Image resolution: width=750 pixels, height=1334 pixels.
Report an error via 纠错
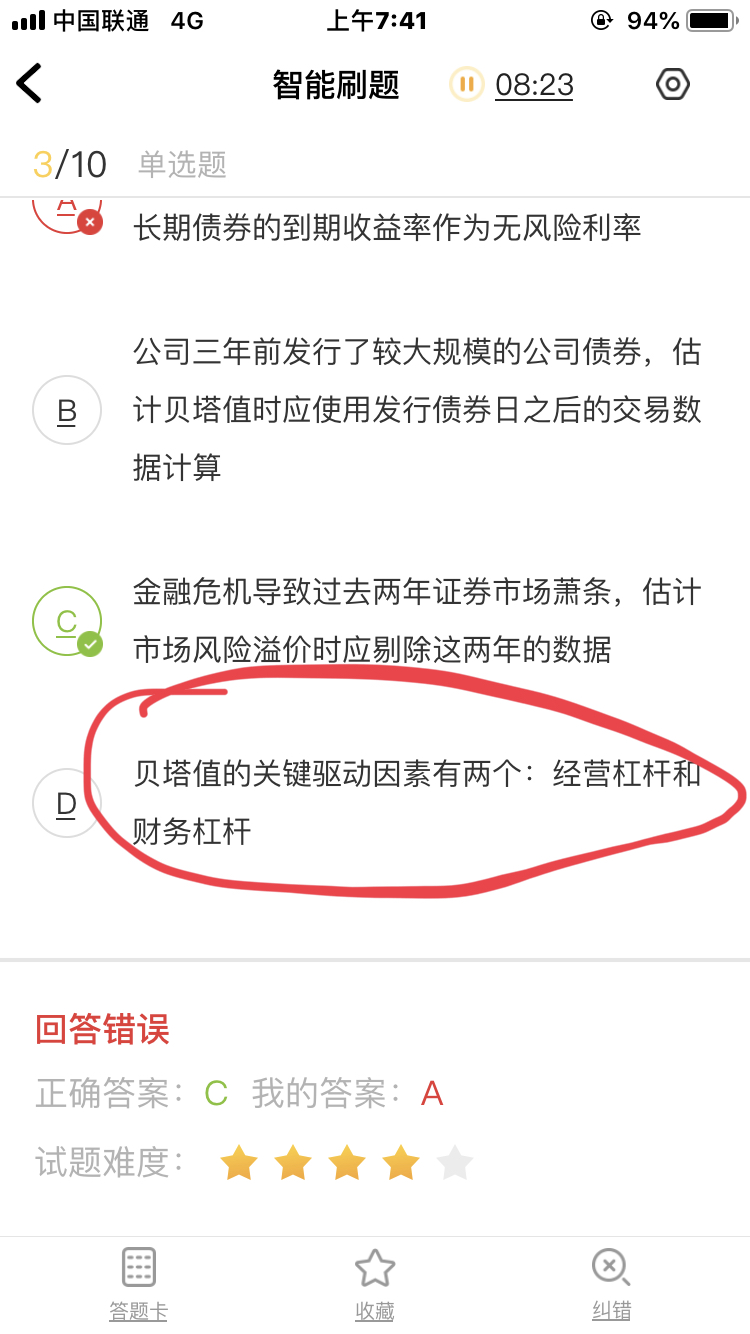(x=610, y=1284)
